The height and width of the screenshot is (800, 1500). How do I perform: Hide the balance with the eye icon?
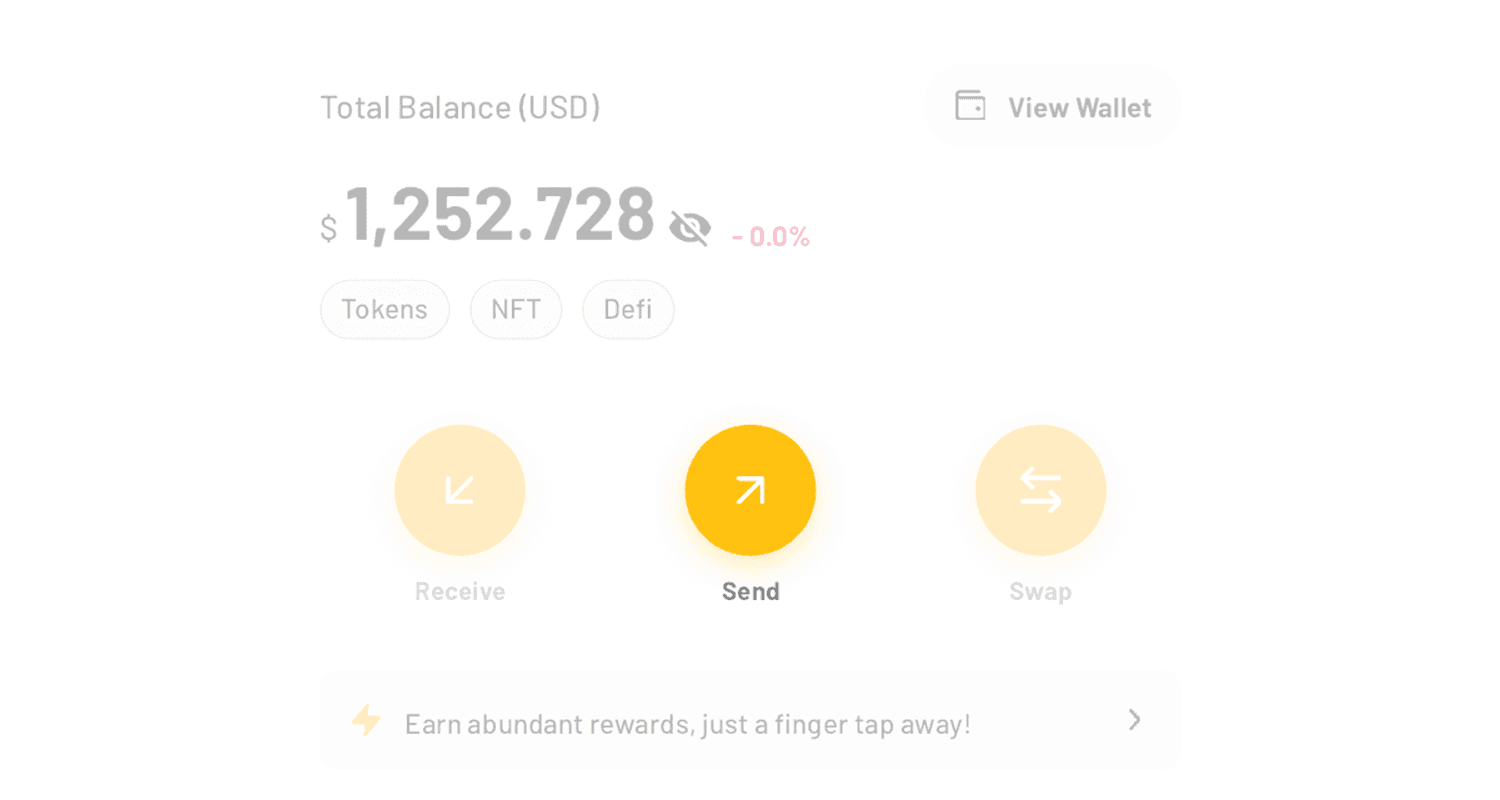[x=689, y=228]
